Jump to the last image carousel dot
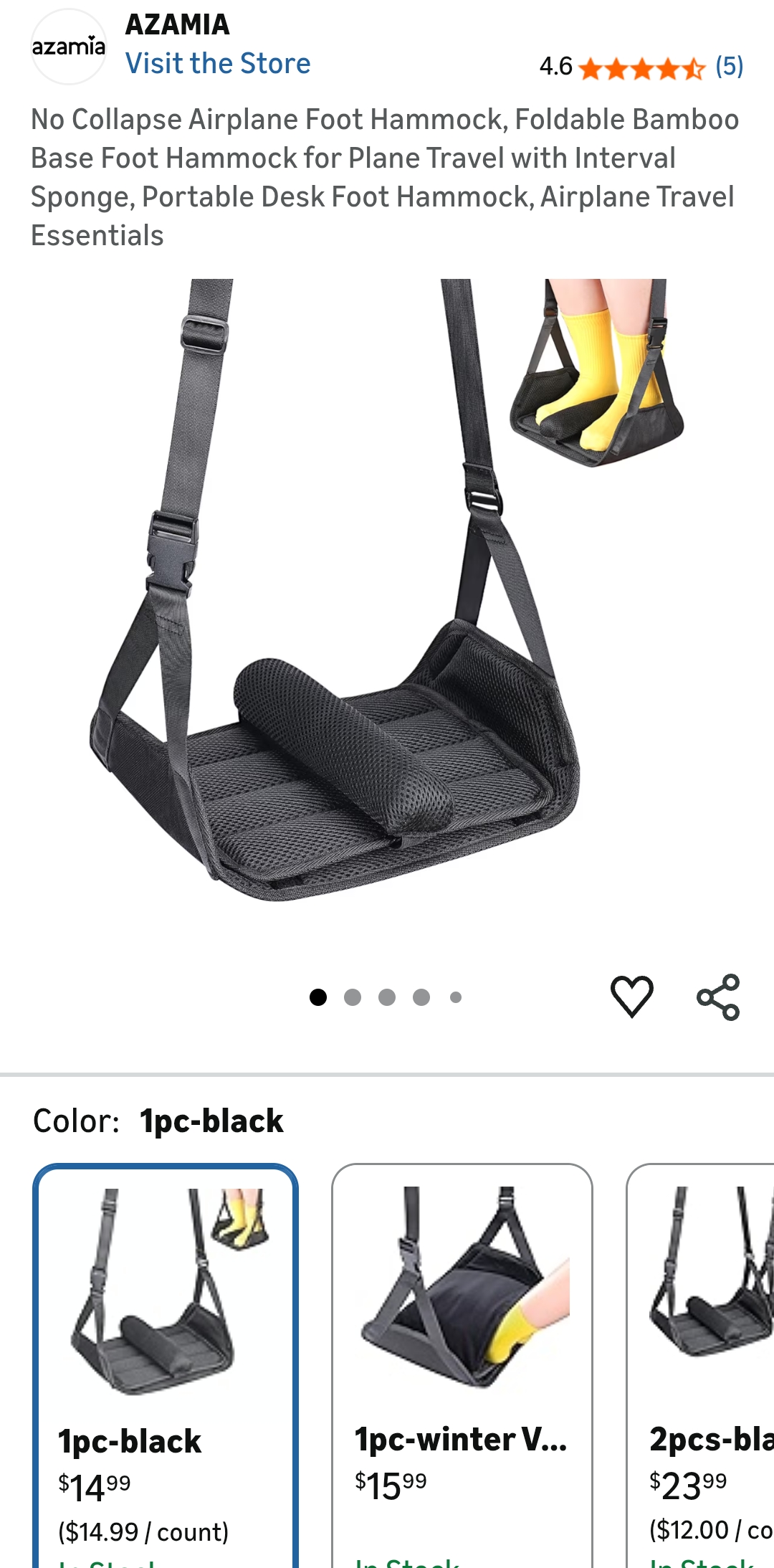This screenshot has width=774, height=1568. pos(456,996)
